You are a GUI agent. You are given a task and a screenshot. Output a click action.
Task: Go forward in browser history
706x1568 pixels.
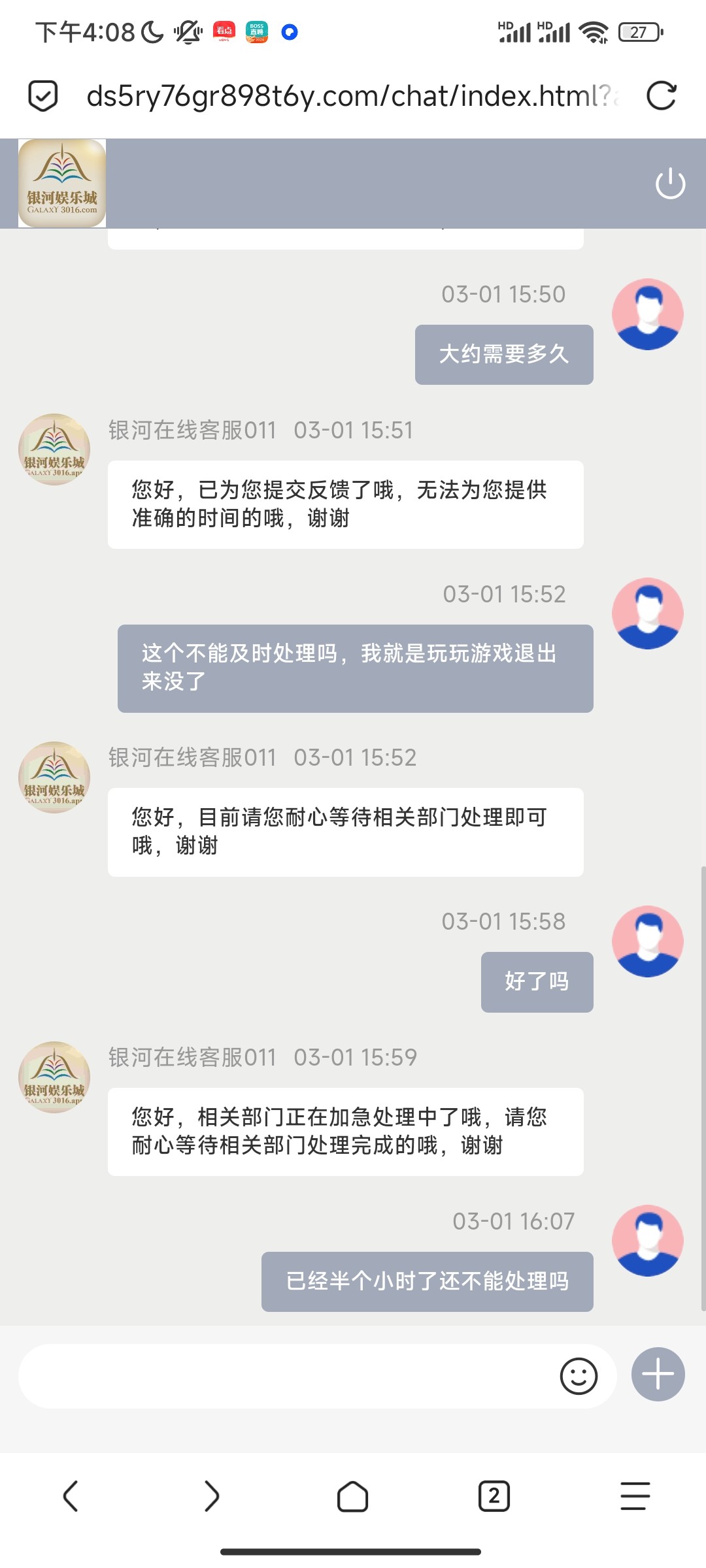pos(211,1496)
